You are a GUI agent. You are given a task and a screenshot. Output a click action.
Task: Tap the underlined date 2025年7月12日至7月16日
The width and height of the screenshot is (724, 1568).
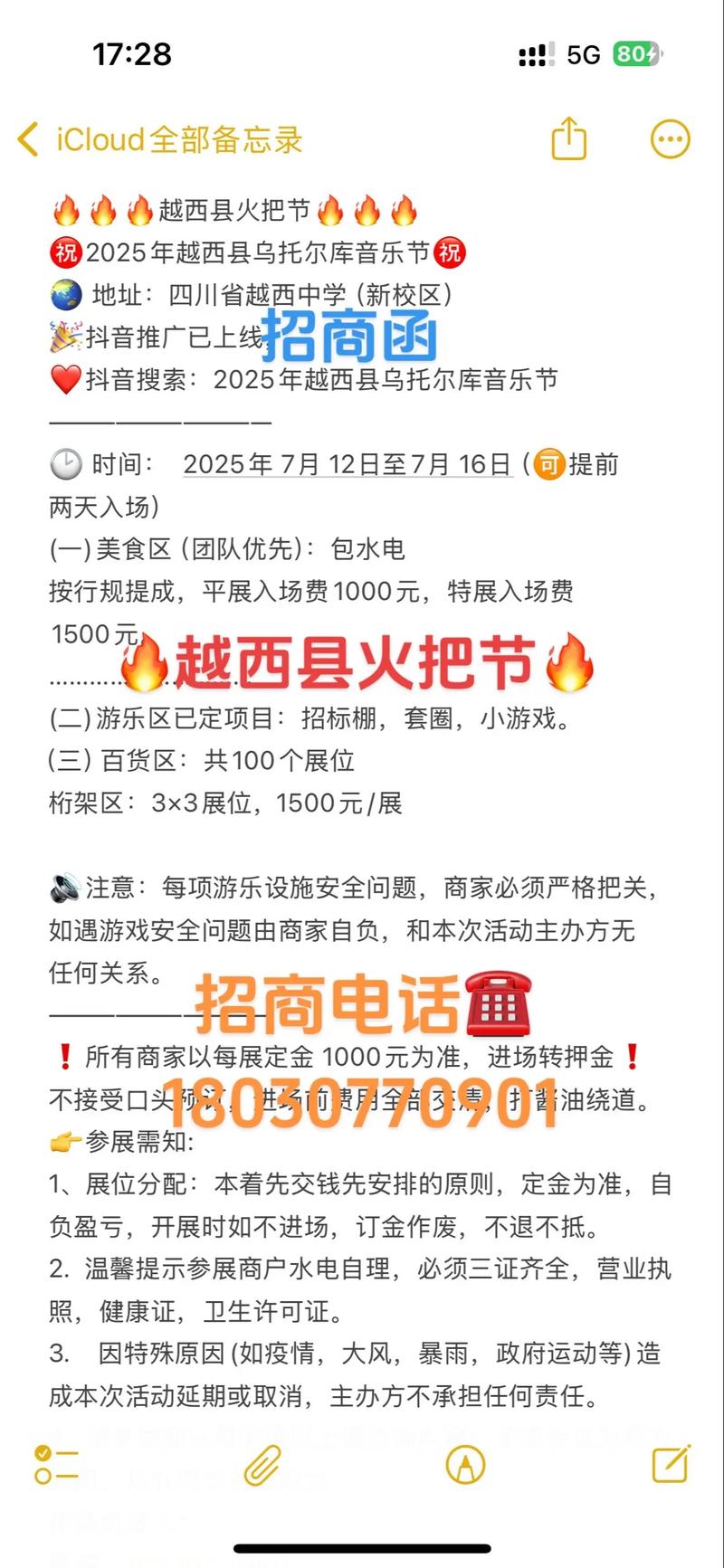click(x=347, y=464)
